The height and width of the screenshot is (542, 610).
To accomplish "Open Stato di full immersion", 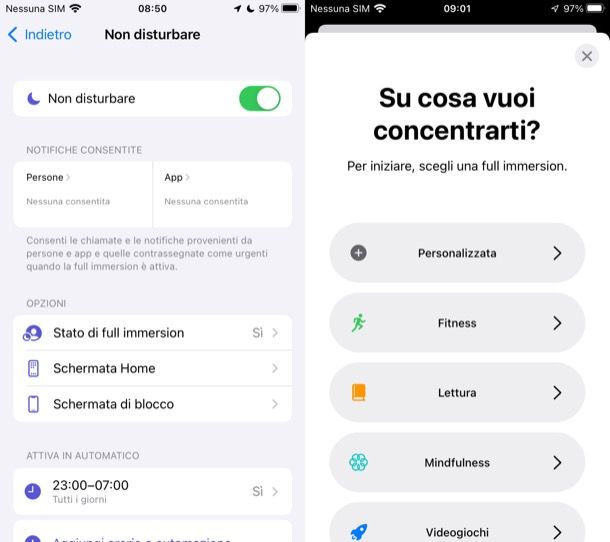I will pos(152,333).
